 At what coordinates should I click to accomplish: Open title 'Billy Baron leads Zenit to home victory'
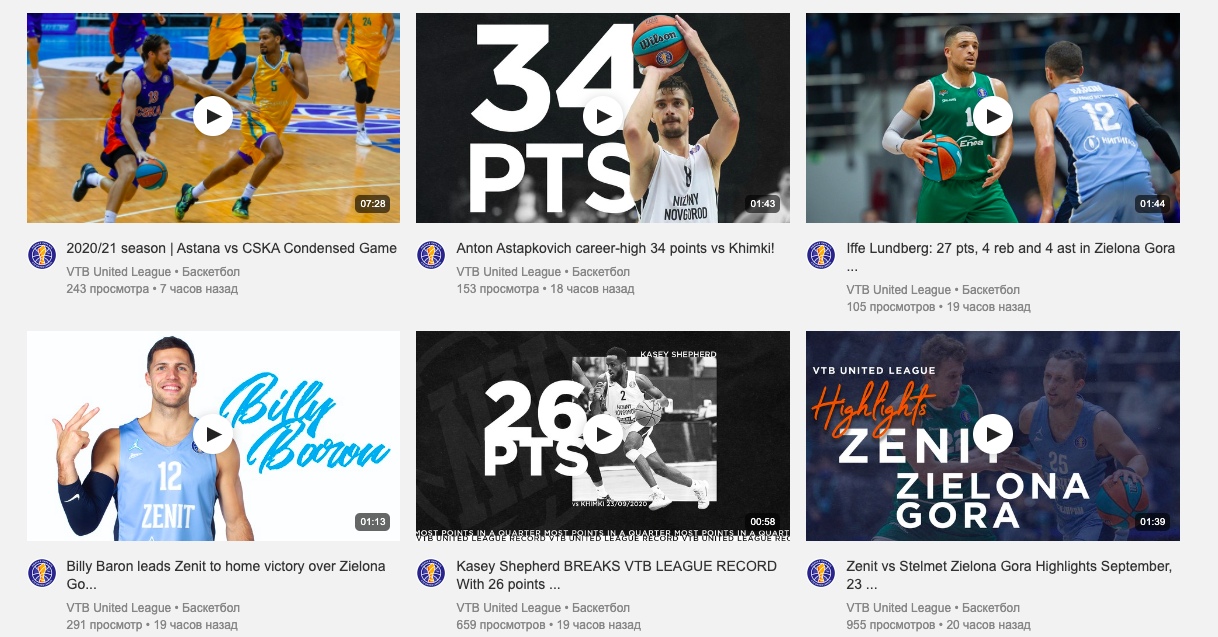point(225,566)
